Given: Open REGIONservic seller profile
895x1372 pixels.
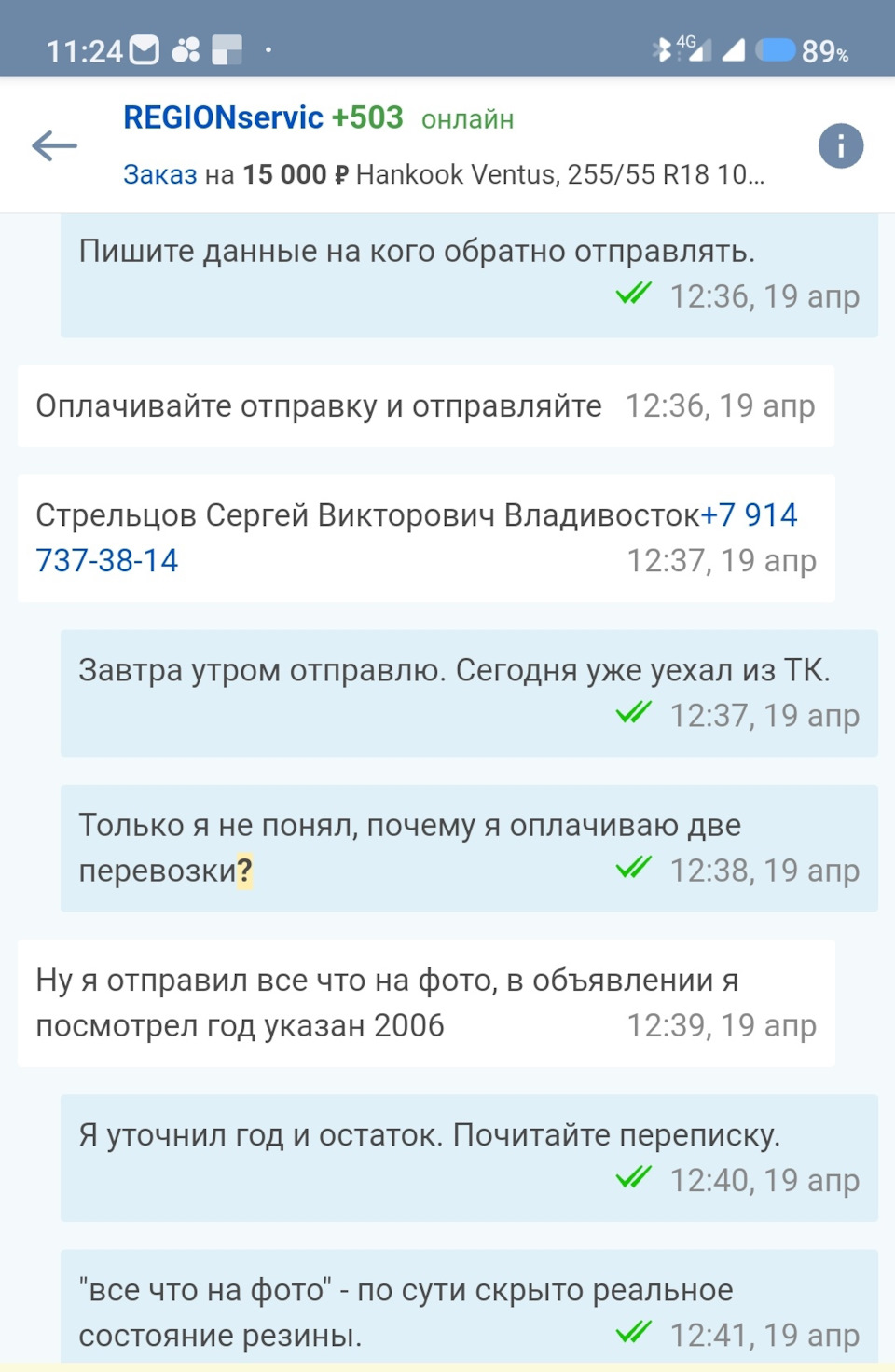Looking at the screenshot, I should pos(224,117).
